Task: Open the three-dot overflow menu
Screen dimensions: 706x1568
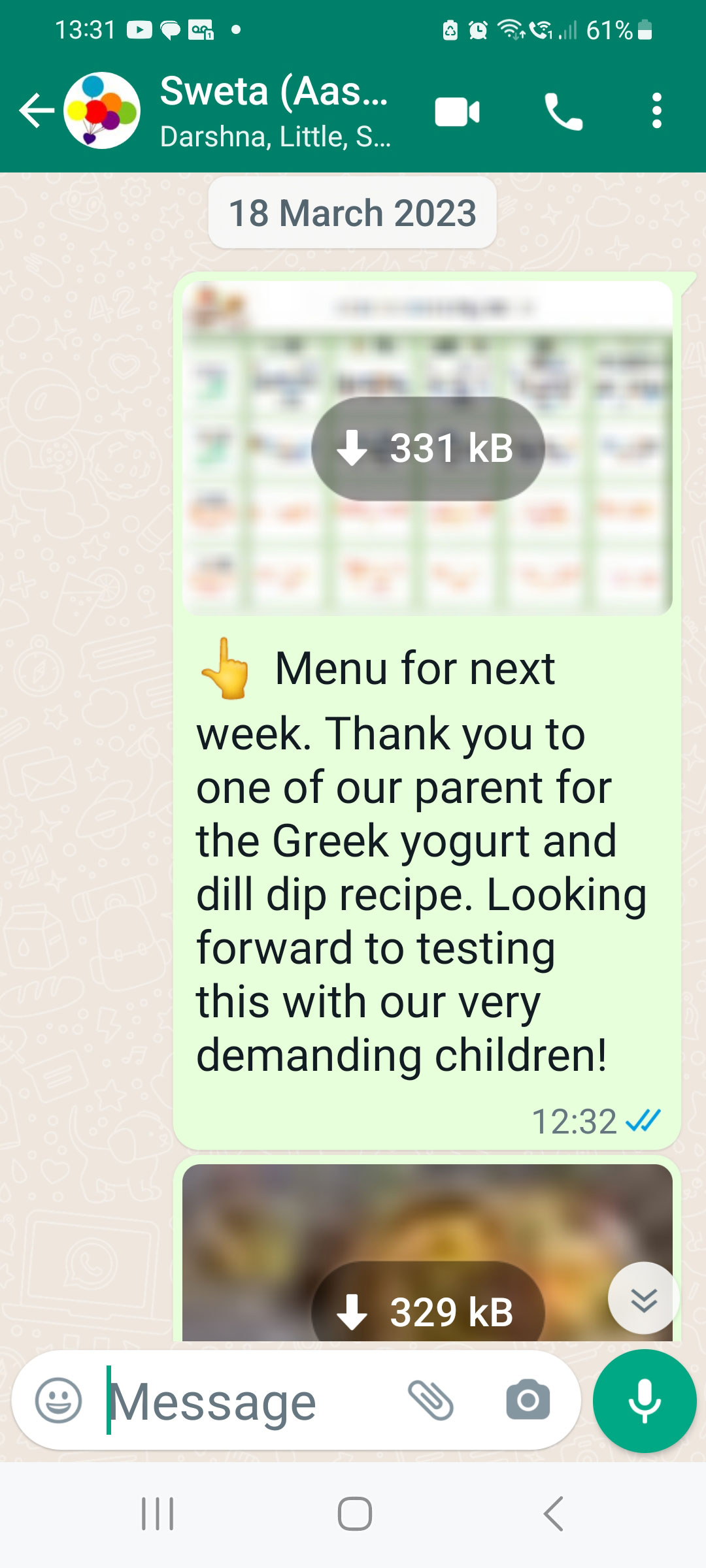Action: click(x=657, y=111)
